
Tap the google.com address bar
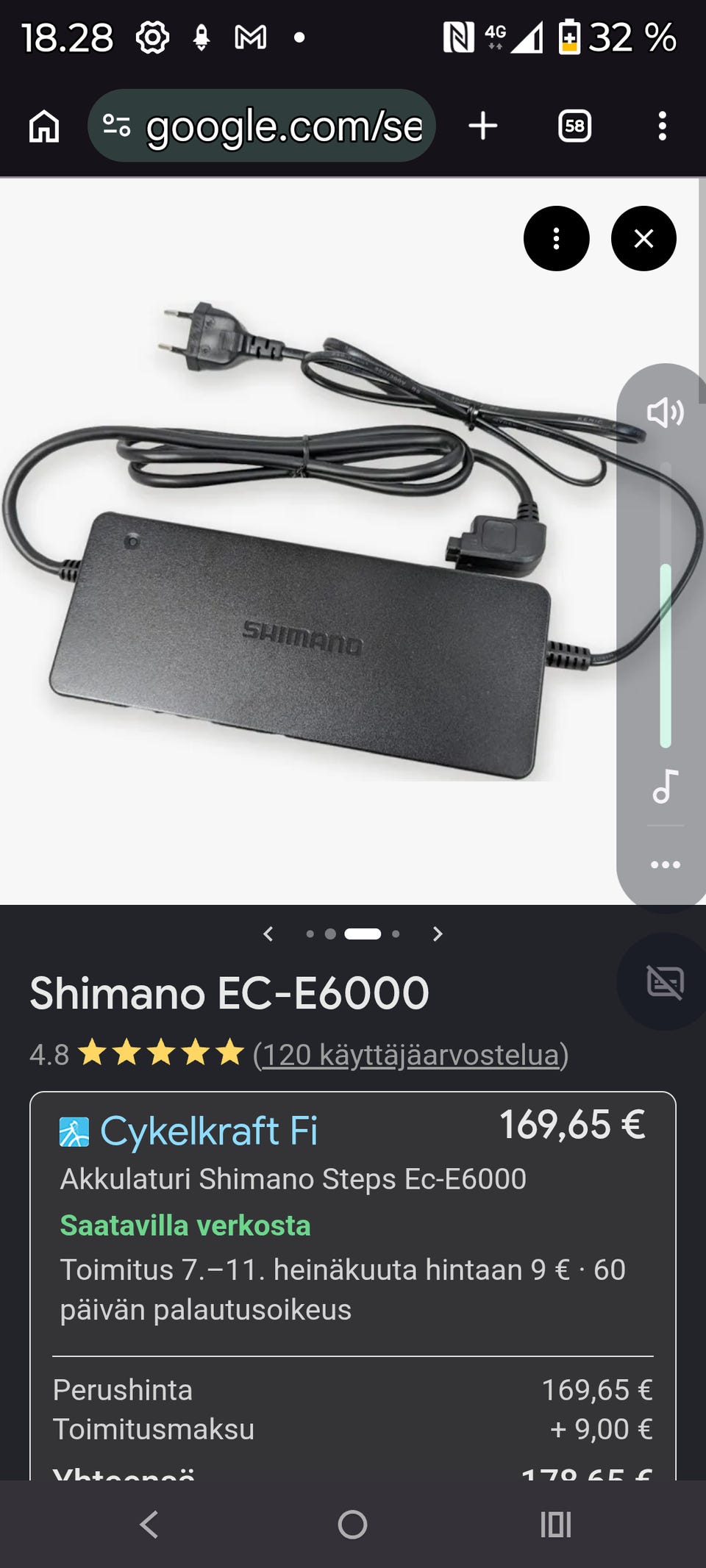click(x=262, y=126)
